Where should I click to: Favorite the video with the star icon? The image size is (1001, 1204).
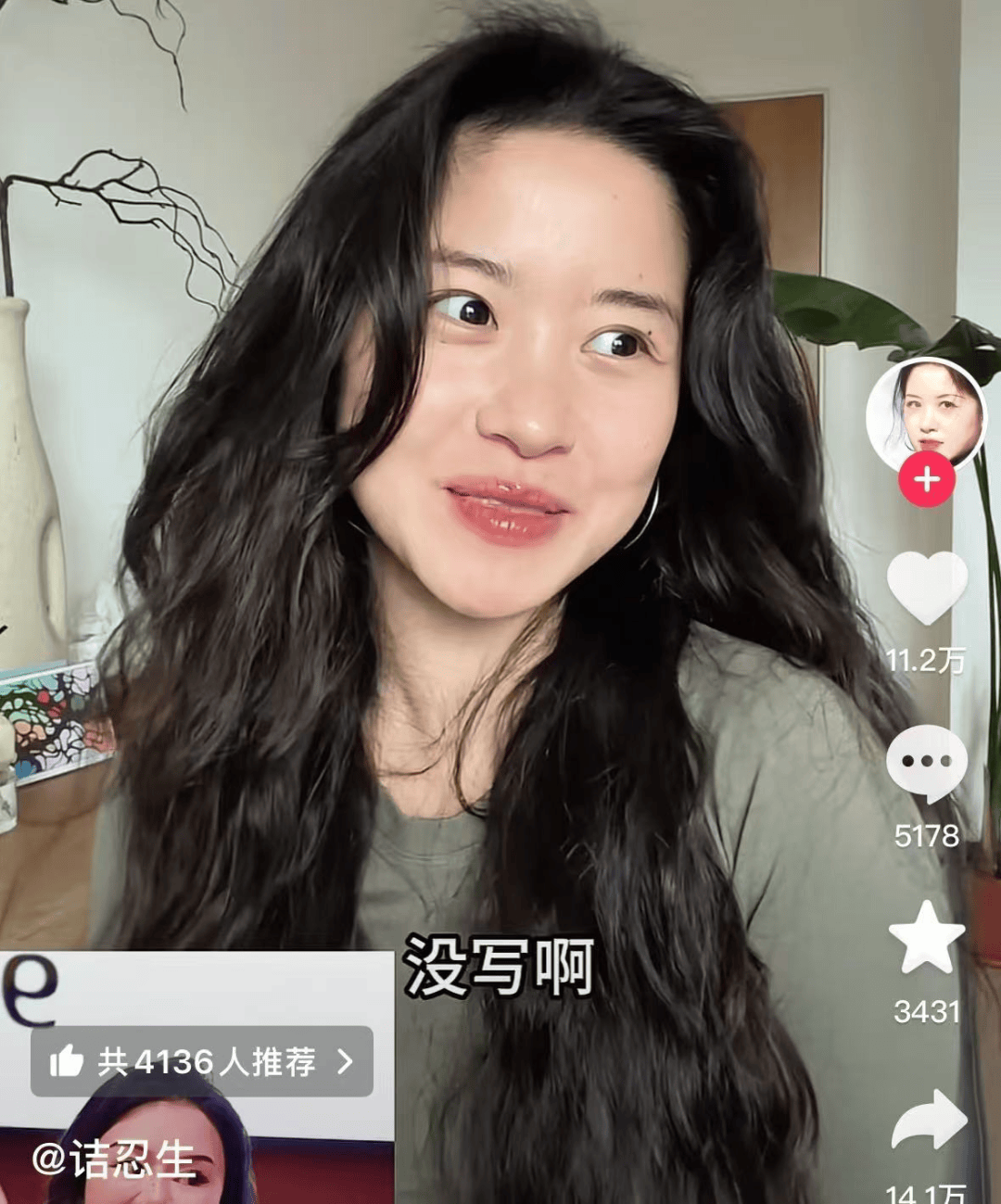[927, 938]
